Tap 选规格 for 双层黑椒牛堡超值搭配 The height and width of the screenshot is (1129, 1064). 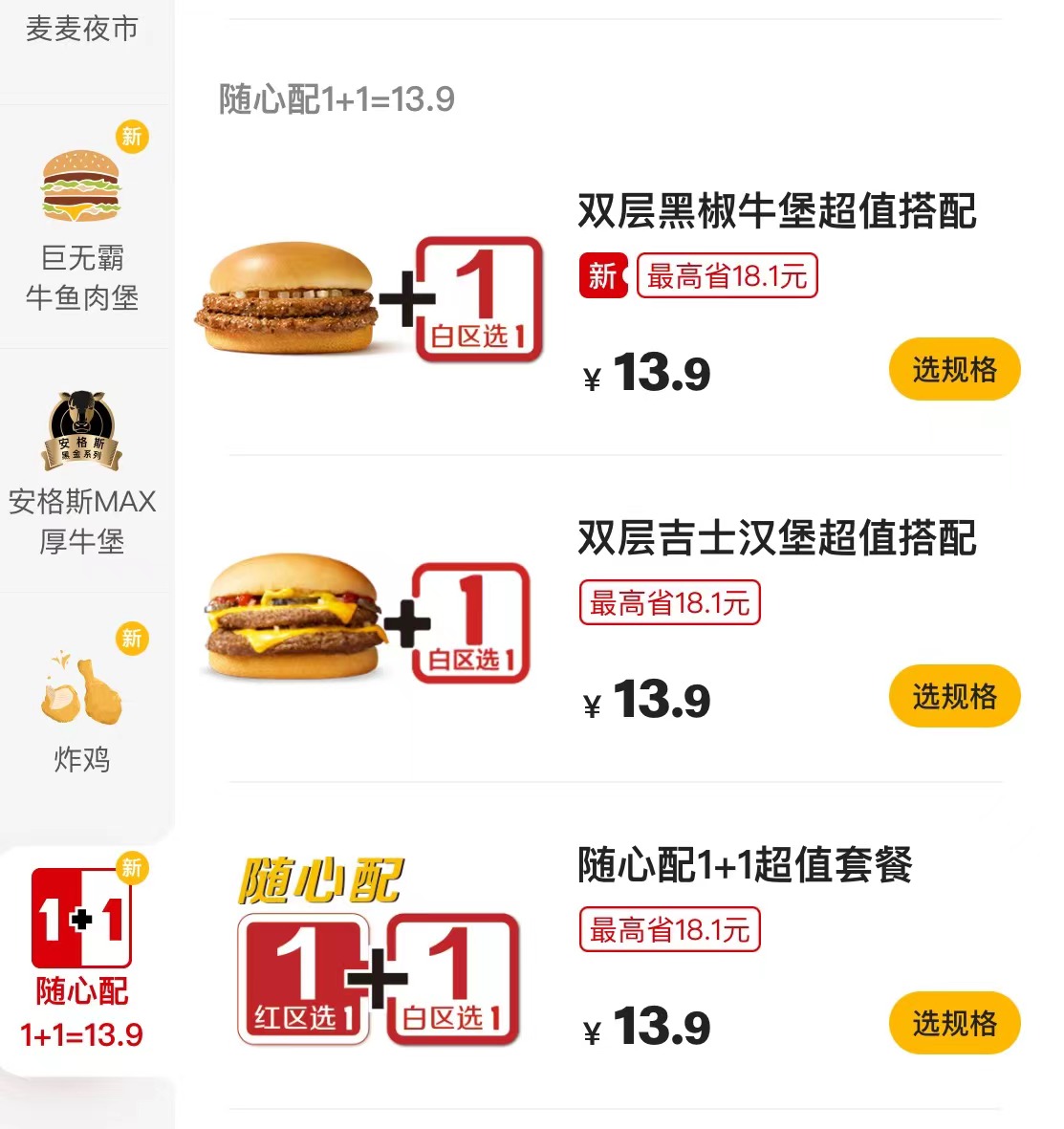tap(954, 369)
